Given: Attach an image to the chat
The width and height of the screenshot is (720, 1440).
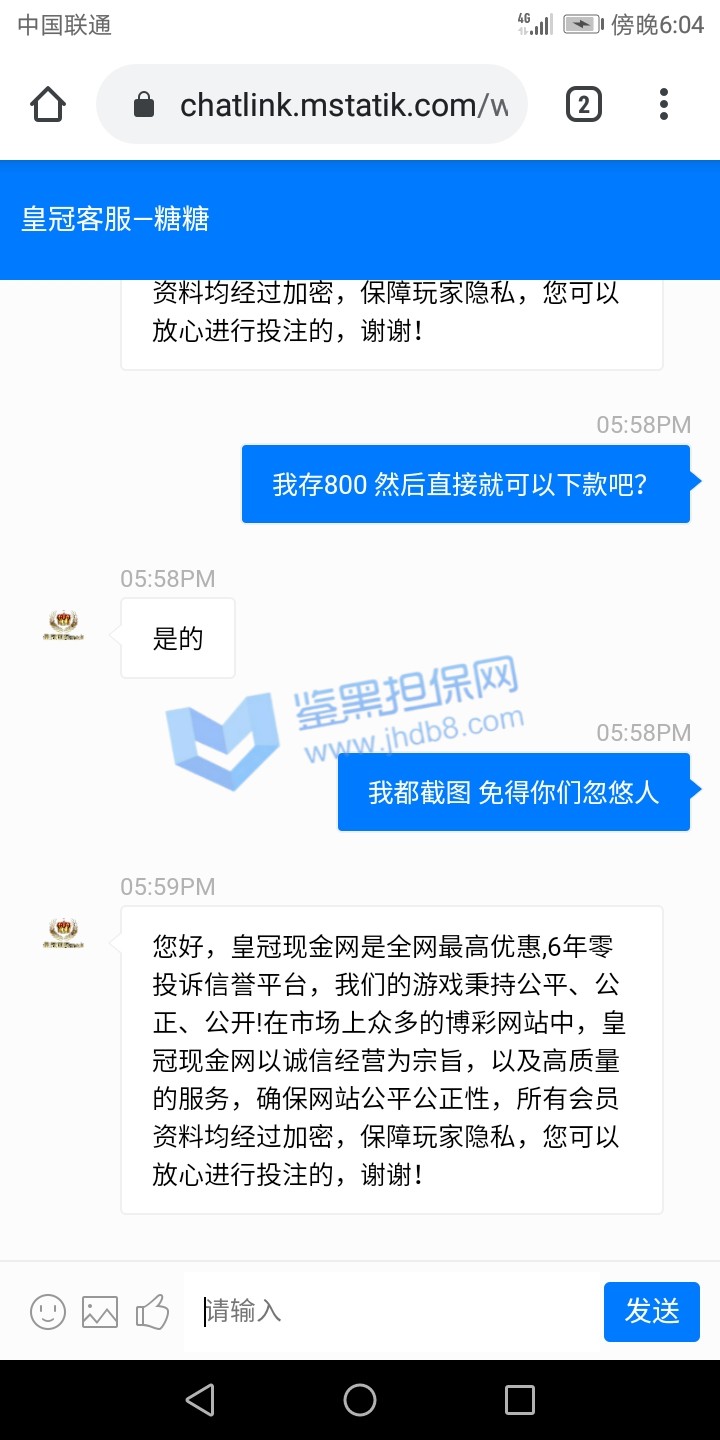Looking at the screenshot, I should pos(100,1311).
